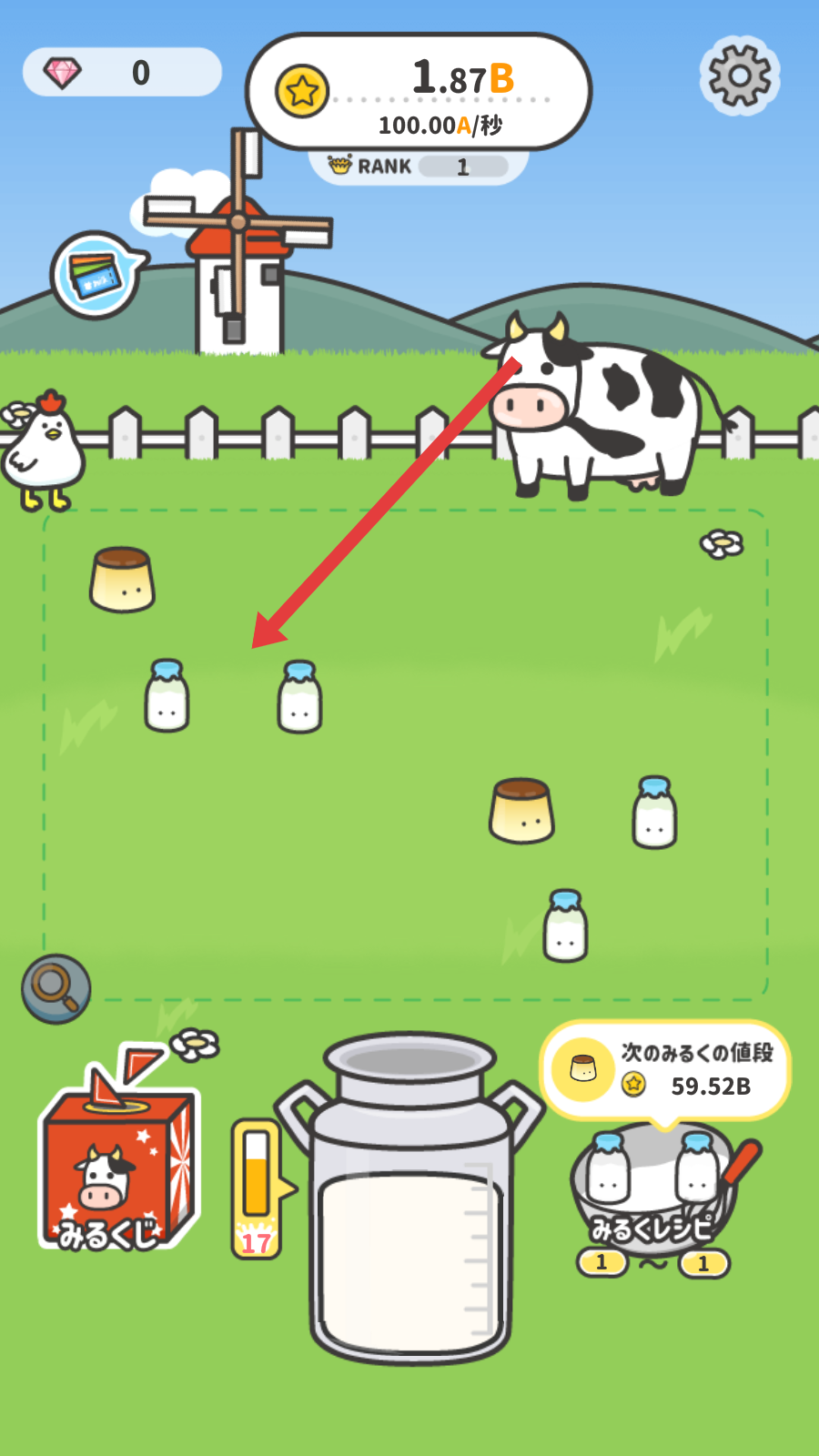Screen dimensions: 819x1456
Task: Tap the large milk can
Action: point(409,1210)
